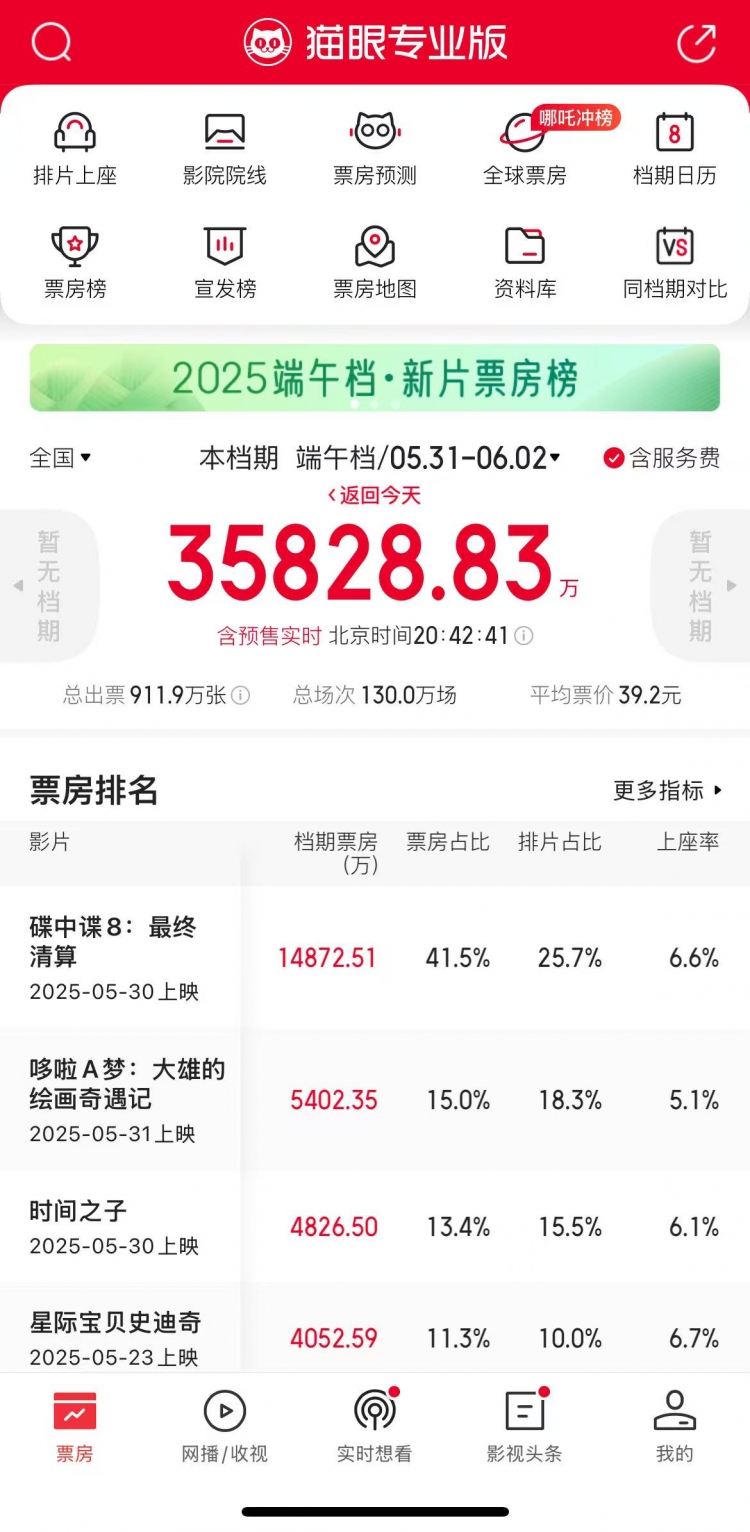The width and height of the screenshot is (750, 1532).
Task: Open 票房榜 chart
Action: [75, 262]
